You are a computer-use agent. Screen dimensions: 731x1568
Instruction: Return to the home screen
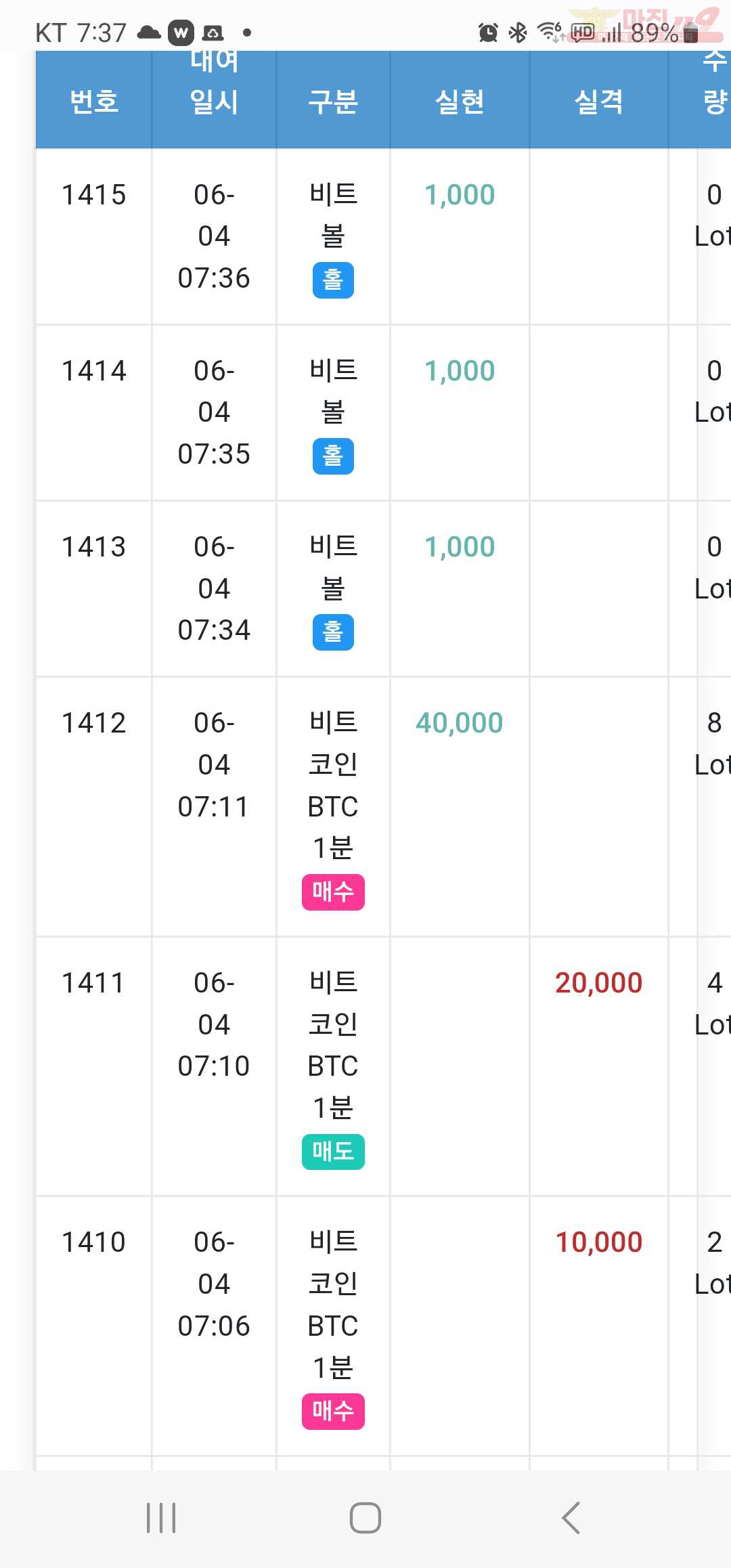coord(365,1518)
